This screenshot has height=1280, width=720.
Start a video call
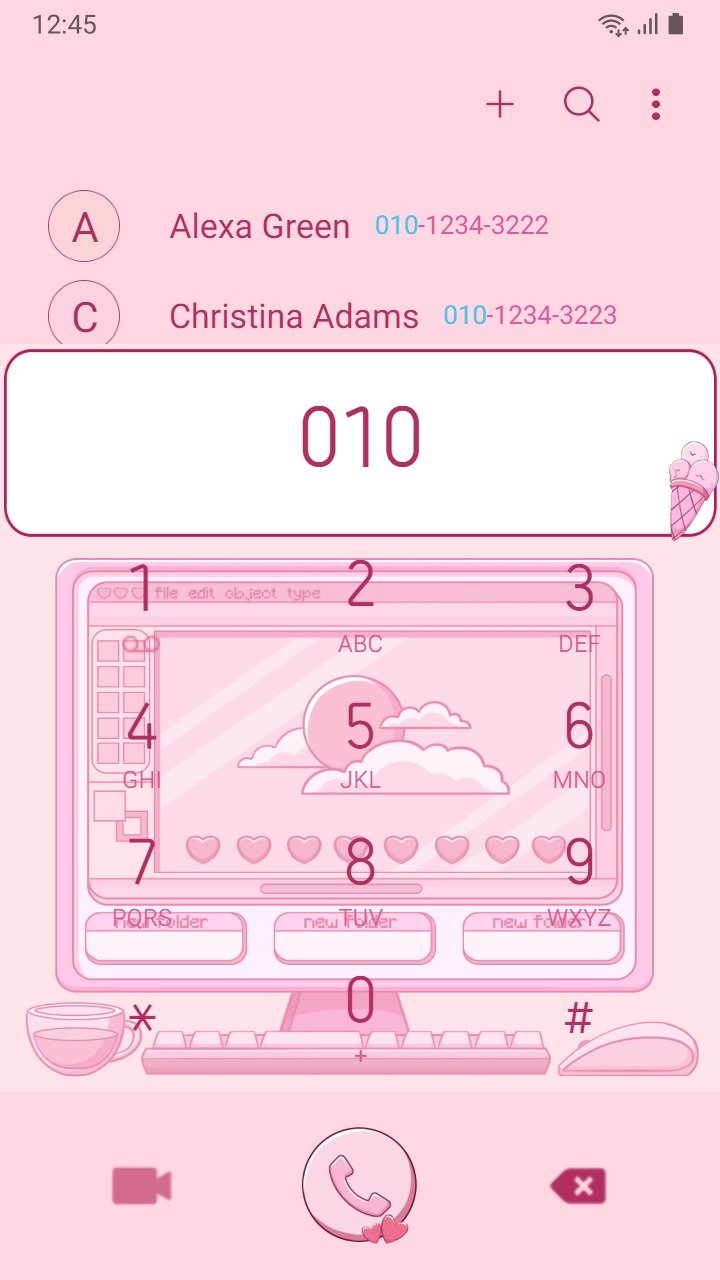tap(141, 1186)
